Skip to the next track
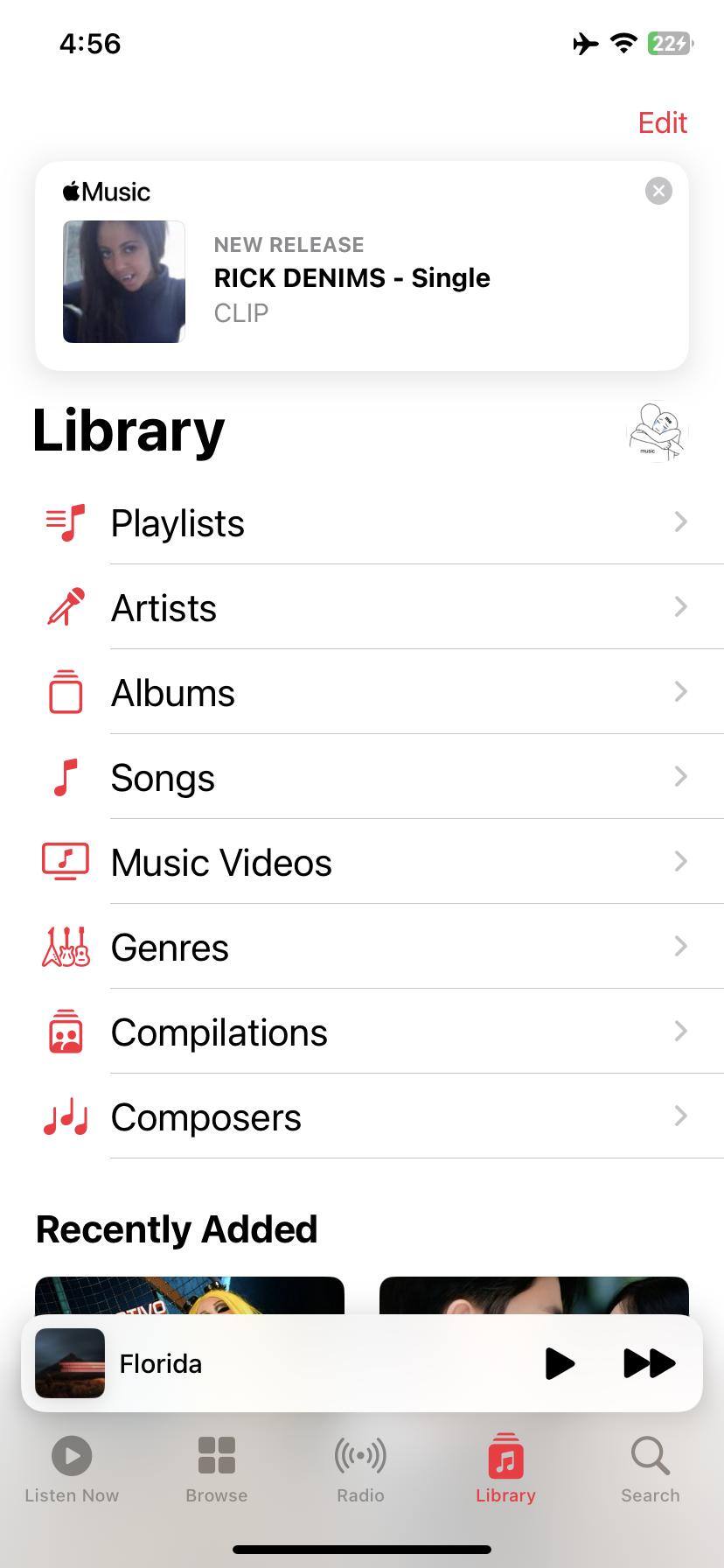Image resolution: width=724 pixels, height=1568 pixels. tap(649, 1363)
